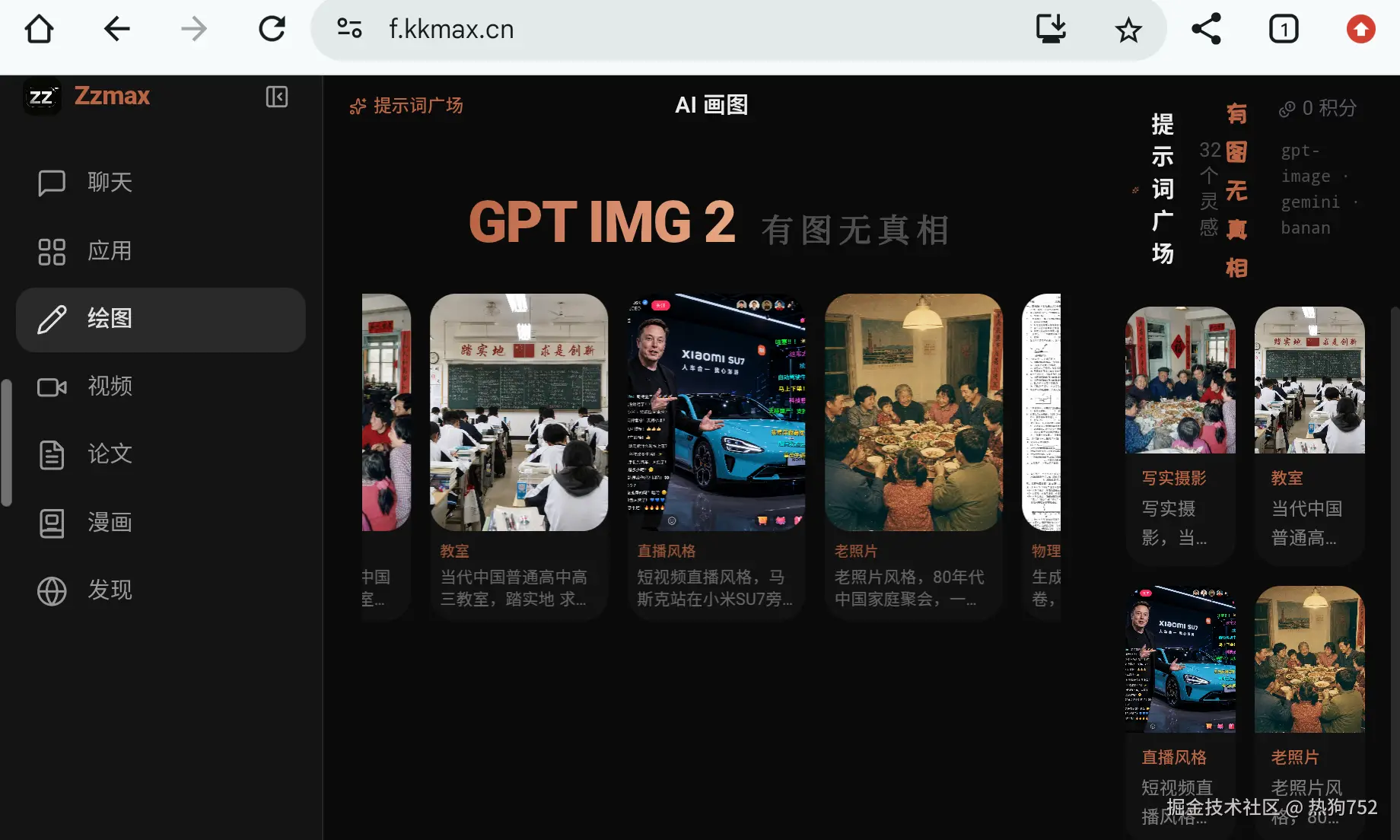Open the 教室 classroom prompt card in the carousel
This screenshot has width=1400, height=840.
click(x=519, y=457)
